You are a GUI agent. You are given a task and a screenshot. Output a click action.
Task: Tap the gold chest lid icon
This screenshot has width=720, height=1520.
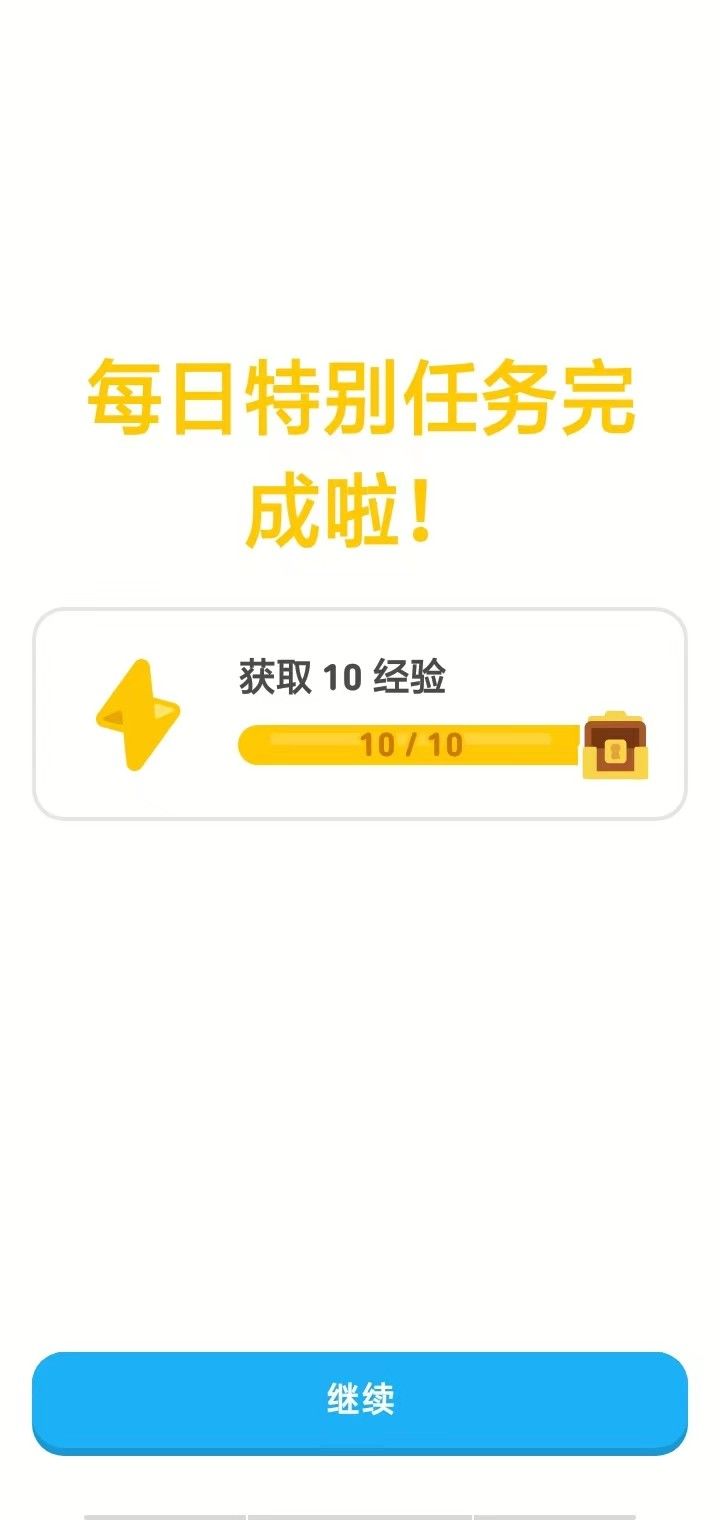[x=616, y=728]
